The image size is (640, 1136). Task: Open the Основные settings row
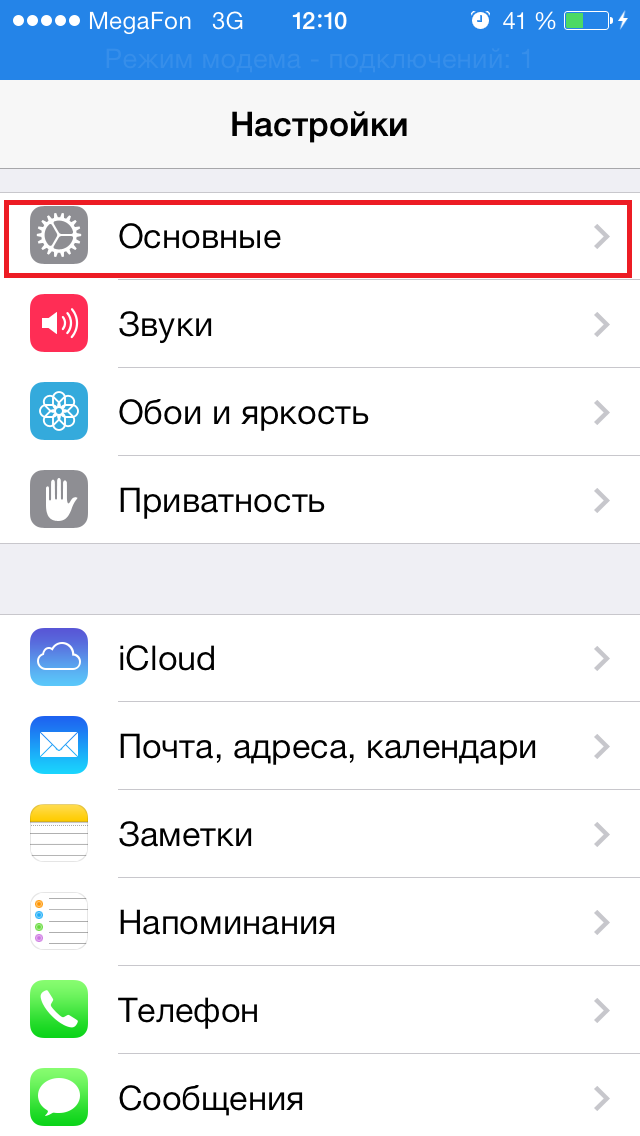[320, 237]
